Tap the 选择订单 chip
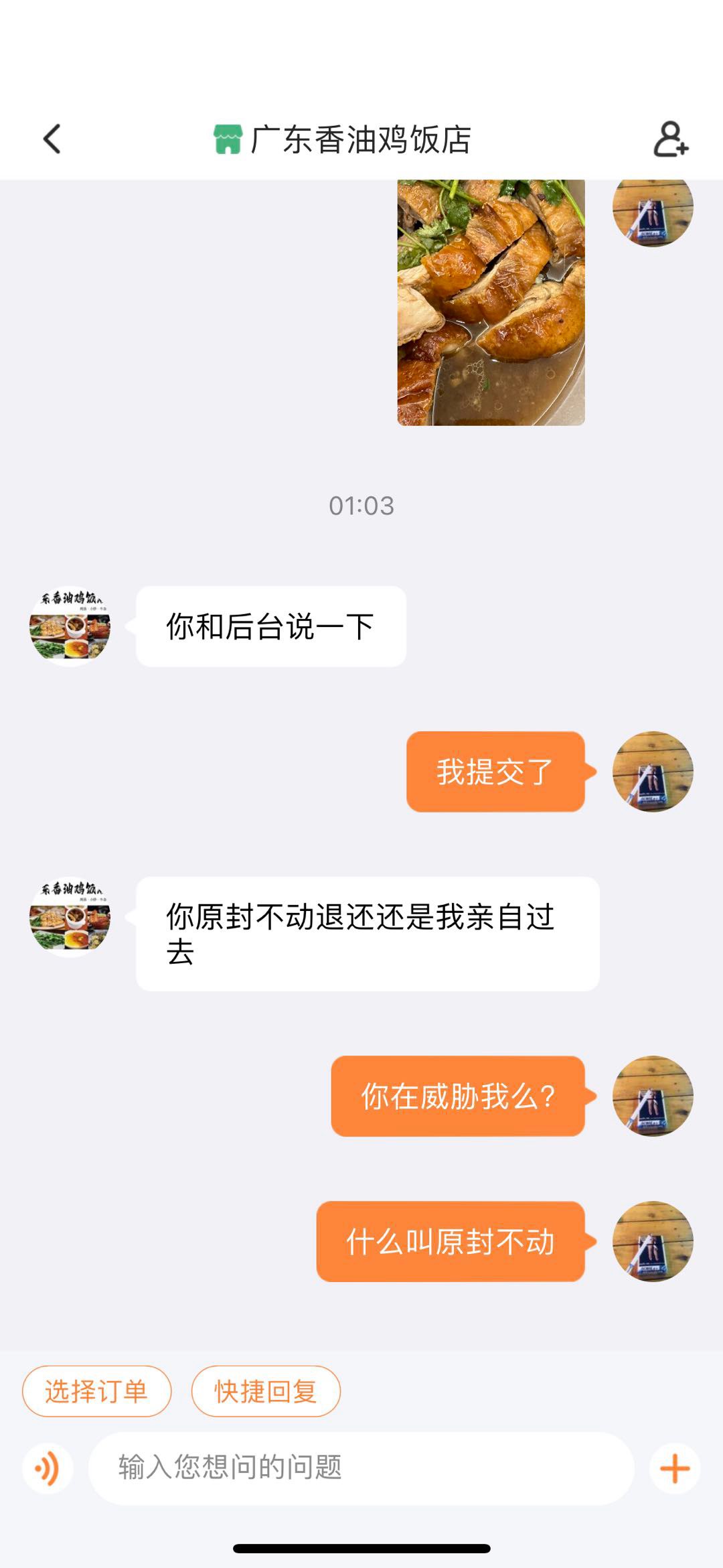 (96, 1391)
